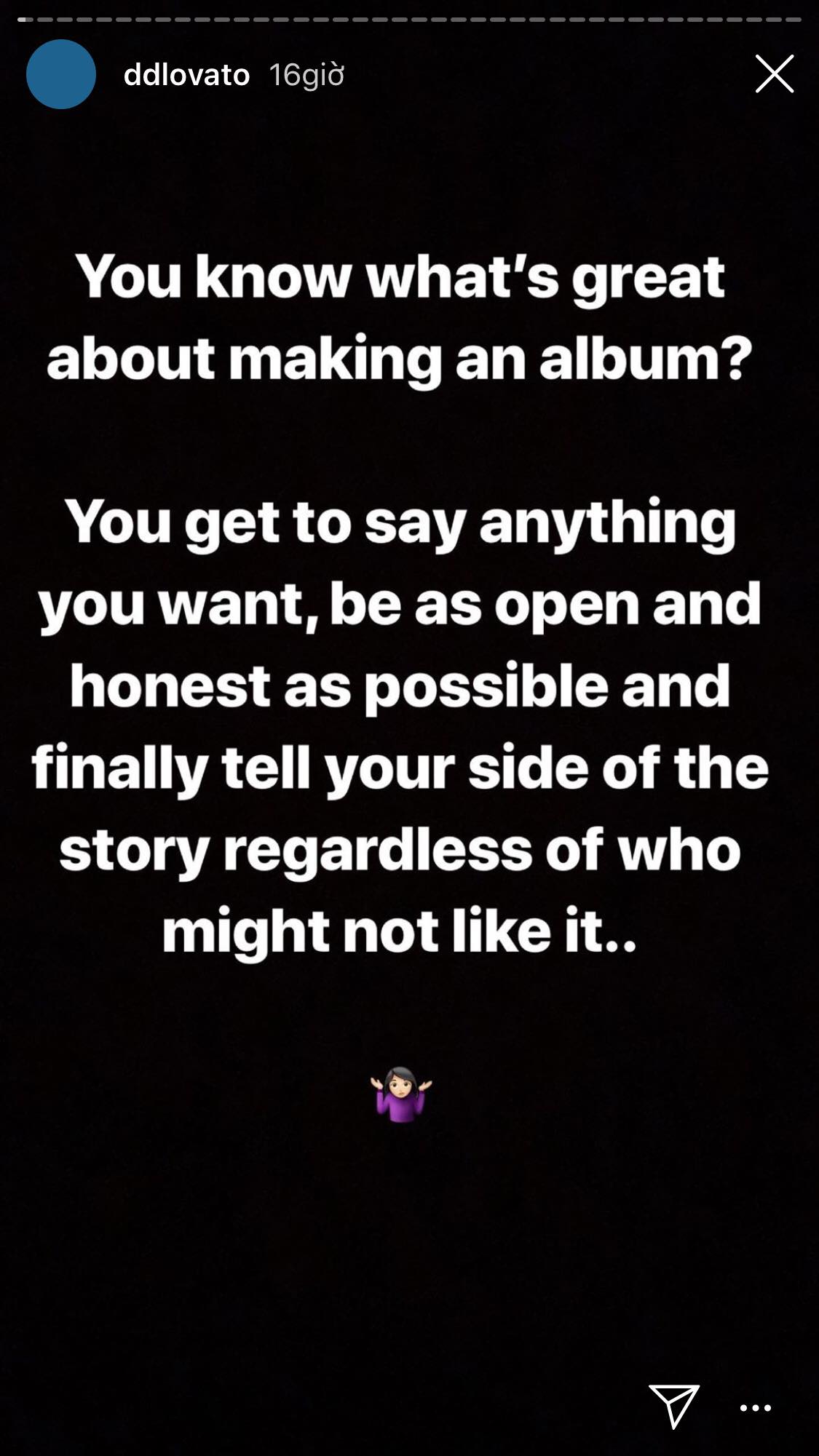Image resolution: width=819 pixels, height=1456 pixels.
Task: Open the three-dot more options menu
Action: pos(756,1408)
